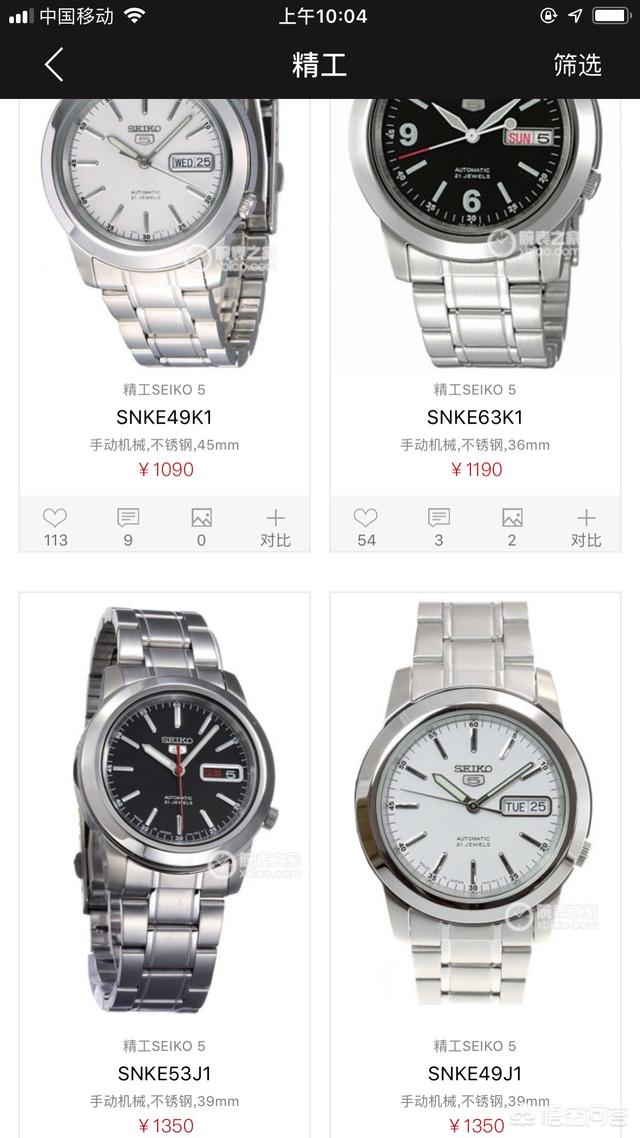Go back using the arrow icon
640x1138 pixels.
pyautogui.click(x=54, y=65)
